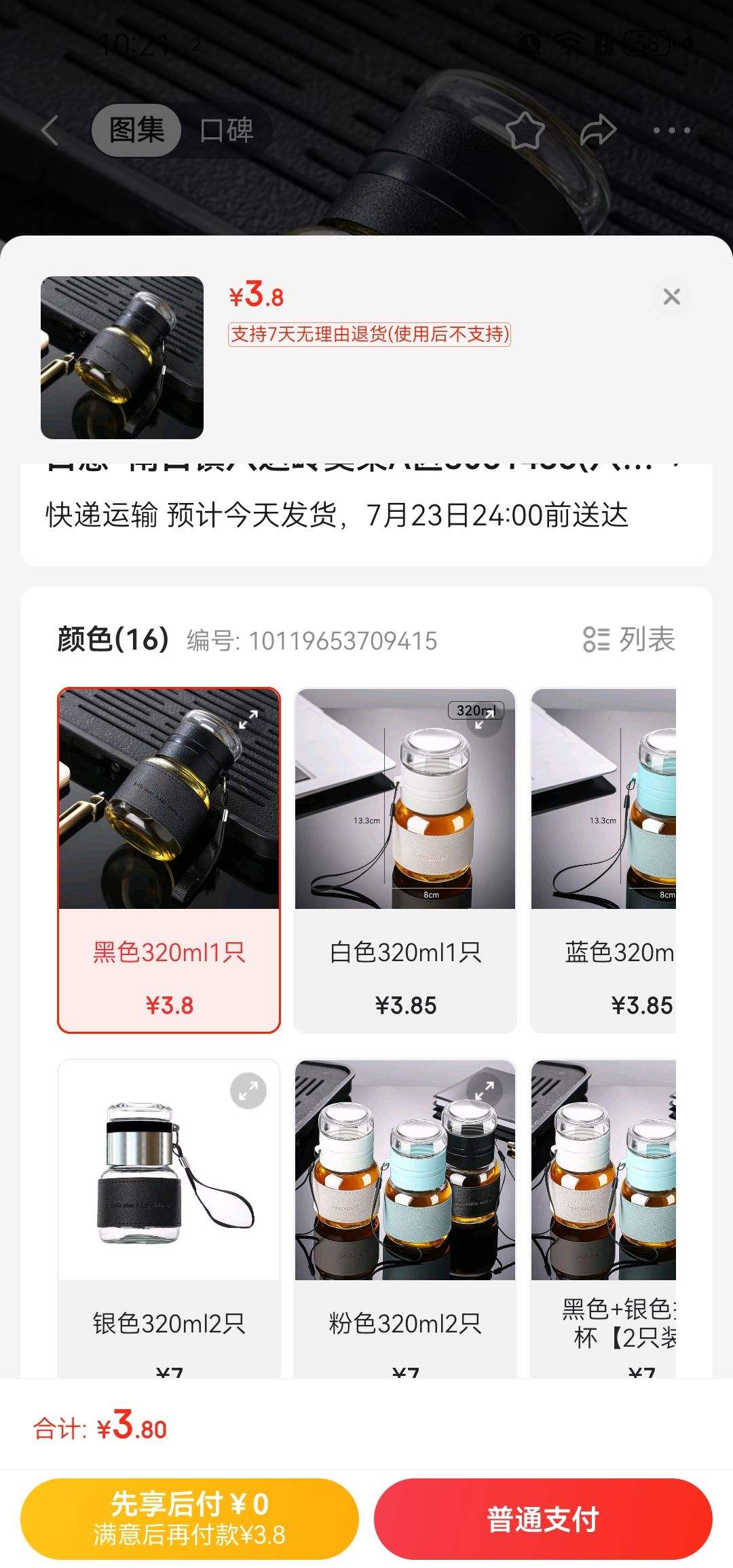Favorite this product with the star

point(525,130)
